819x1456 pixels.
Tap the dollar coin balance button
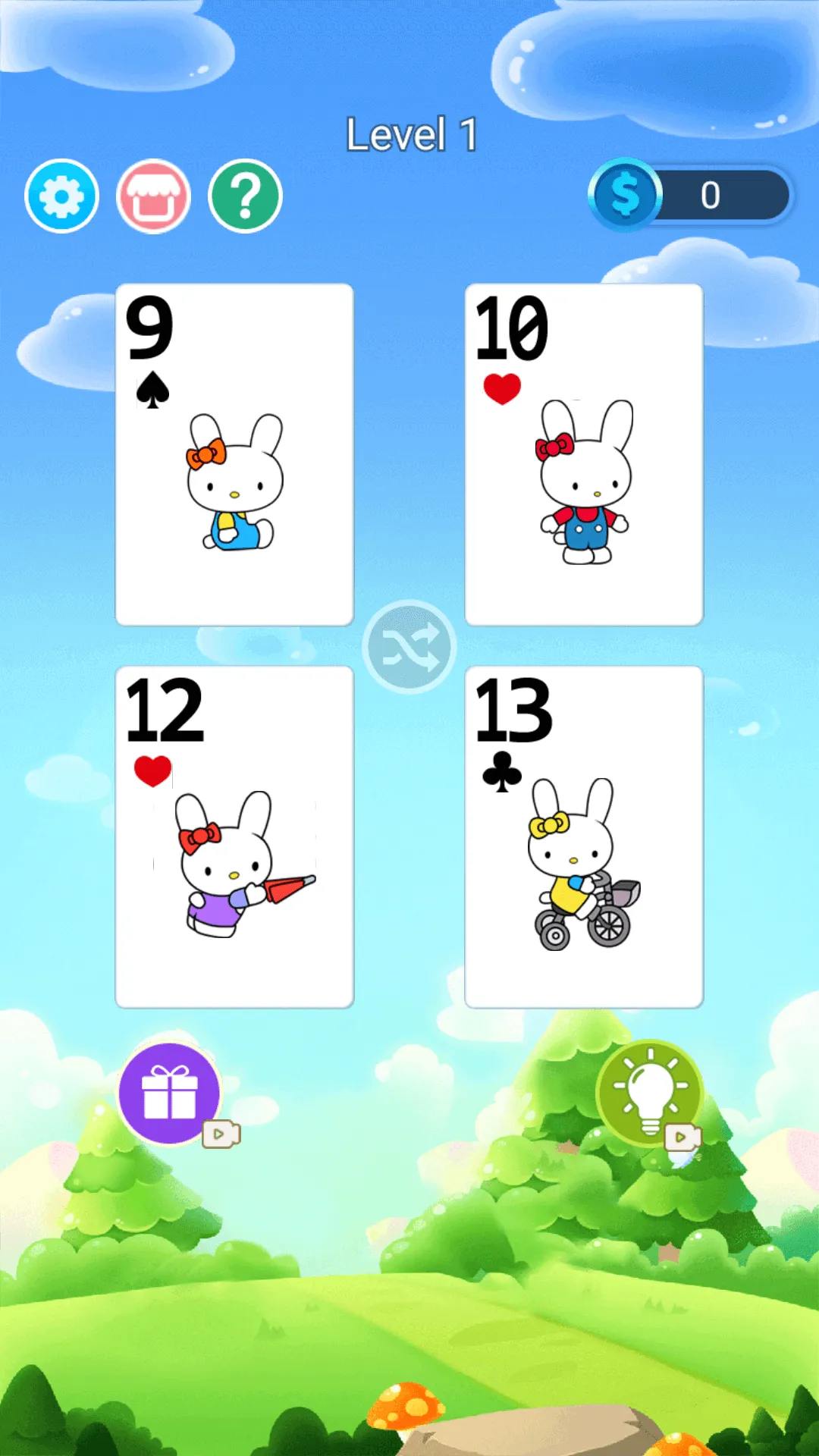point(626,195)
